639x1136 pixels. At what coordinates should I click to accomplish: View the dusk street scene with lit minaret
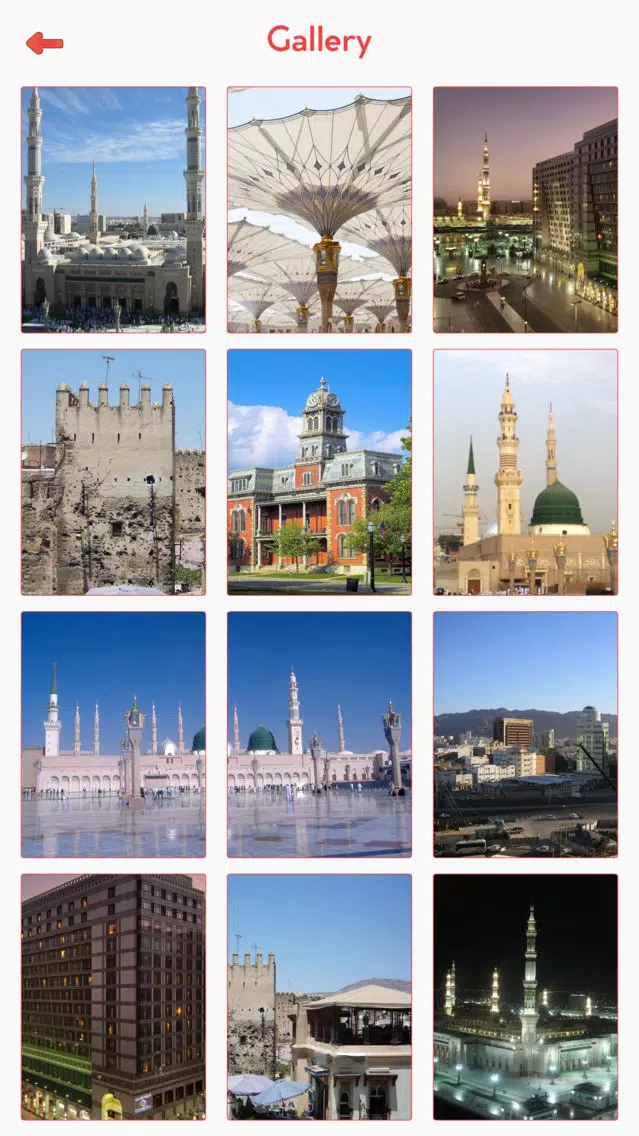[x=525, y=210]
